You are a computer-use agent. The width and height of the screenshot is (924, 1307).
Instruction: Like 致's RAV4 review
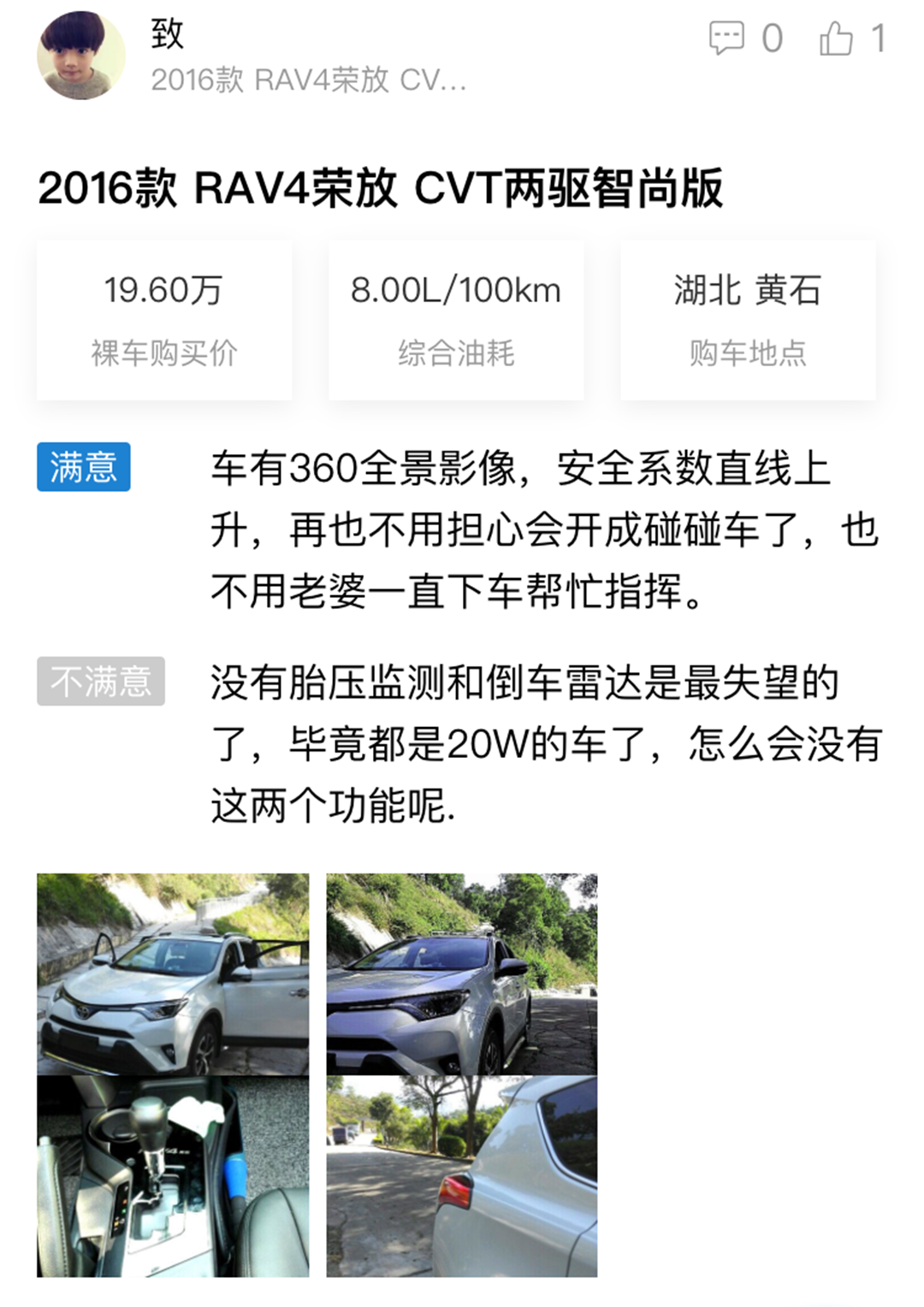tap(836, 38)
